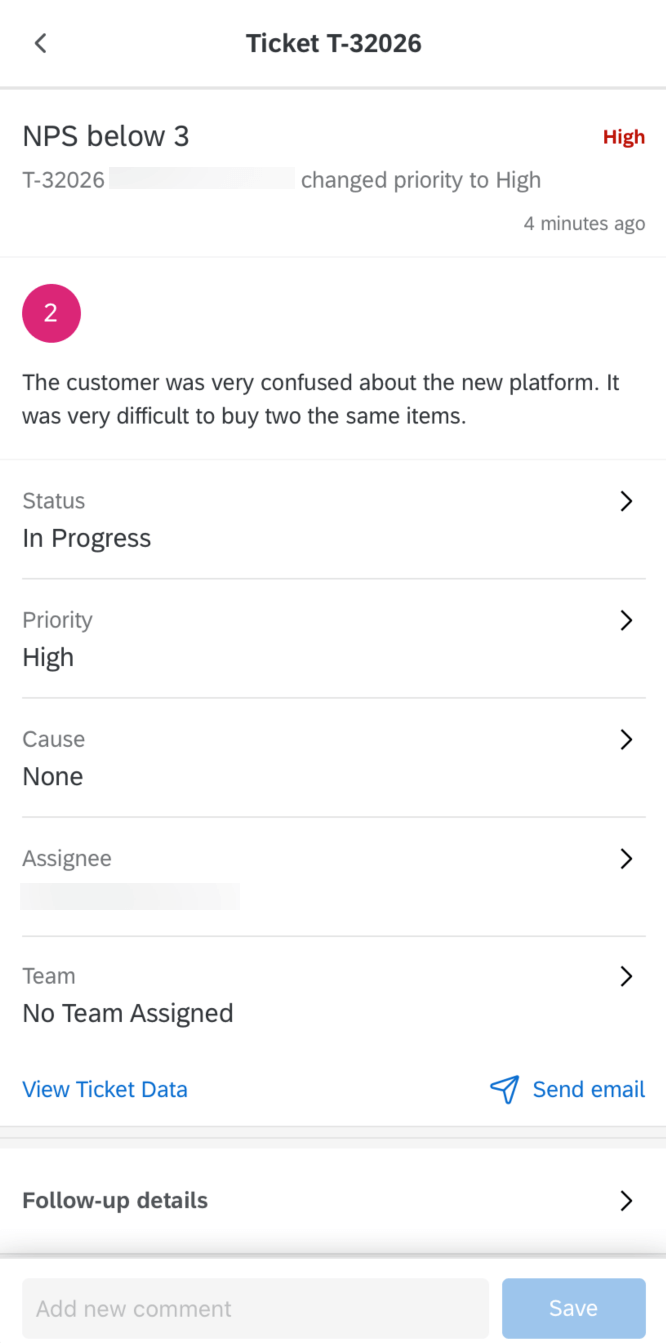Viewport: 666px width, 1343px height.
Task: Focus the Add new comment field
Action: [255, 1308]
